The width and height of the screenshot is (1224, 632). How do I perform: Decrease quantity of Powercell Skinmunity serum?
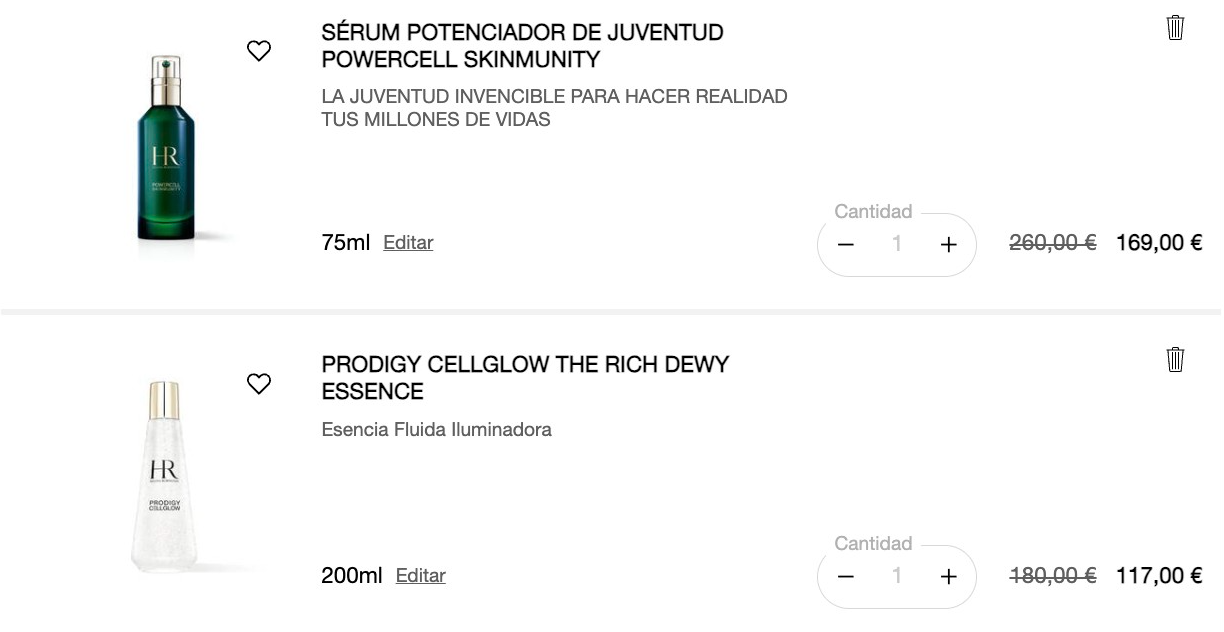[846, 244]
